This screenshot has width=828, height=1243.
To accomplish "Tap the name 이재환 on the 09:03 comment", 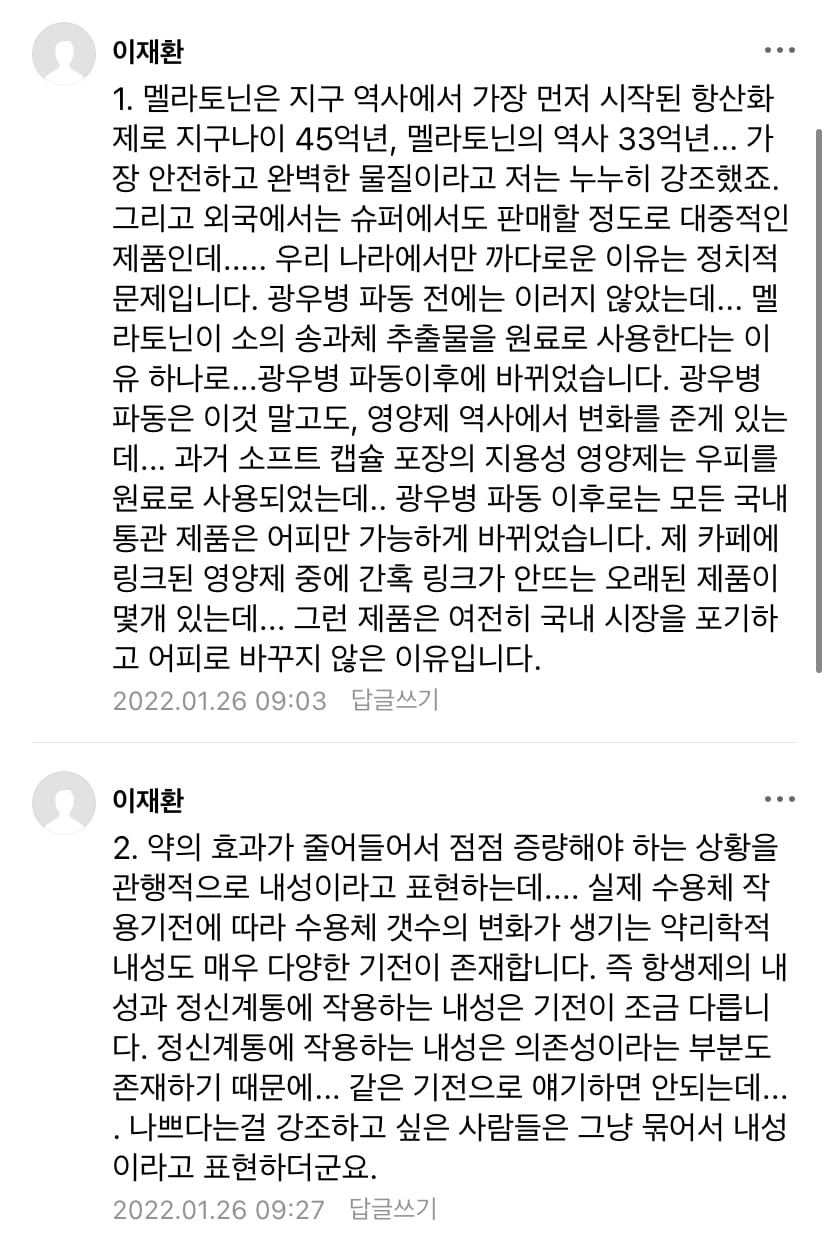I will tap(148, 51).
